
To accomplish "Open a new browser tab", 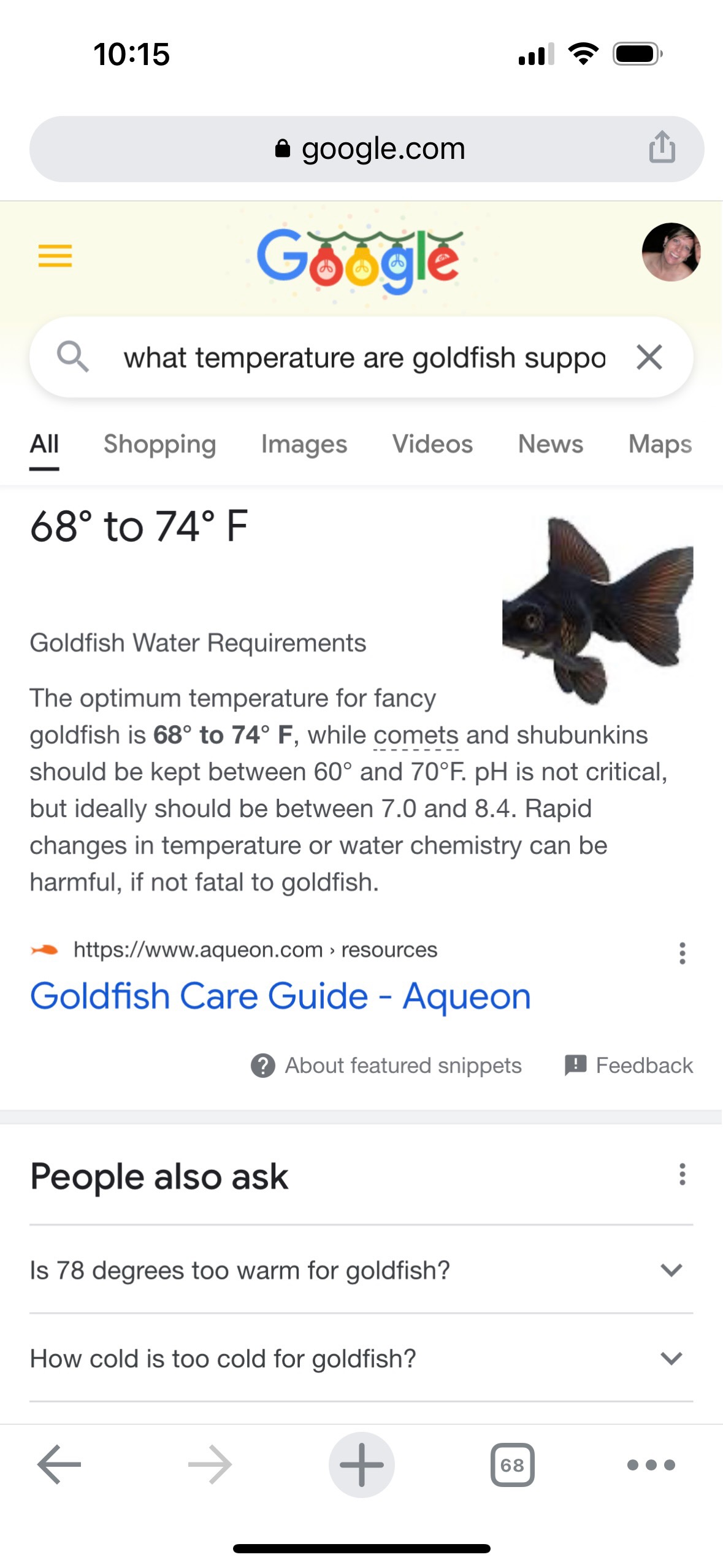I will (x=361, y=1464).
